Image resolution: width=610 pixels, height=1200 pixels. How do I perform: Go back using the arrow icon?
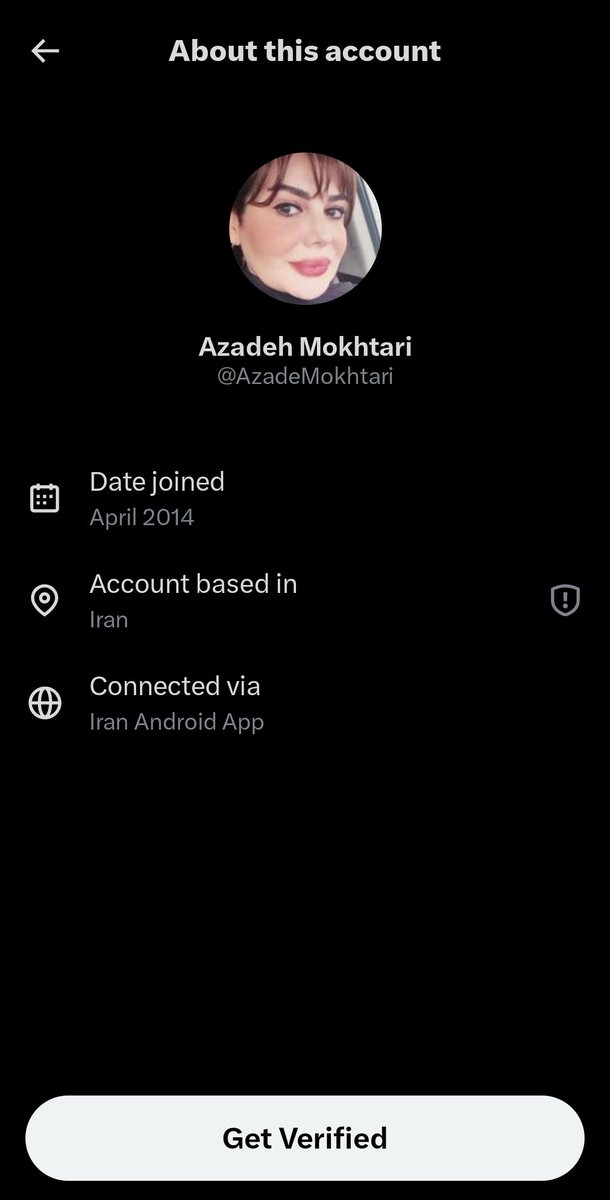coord(45,51)
